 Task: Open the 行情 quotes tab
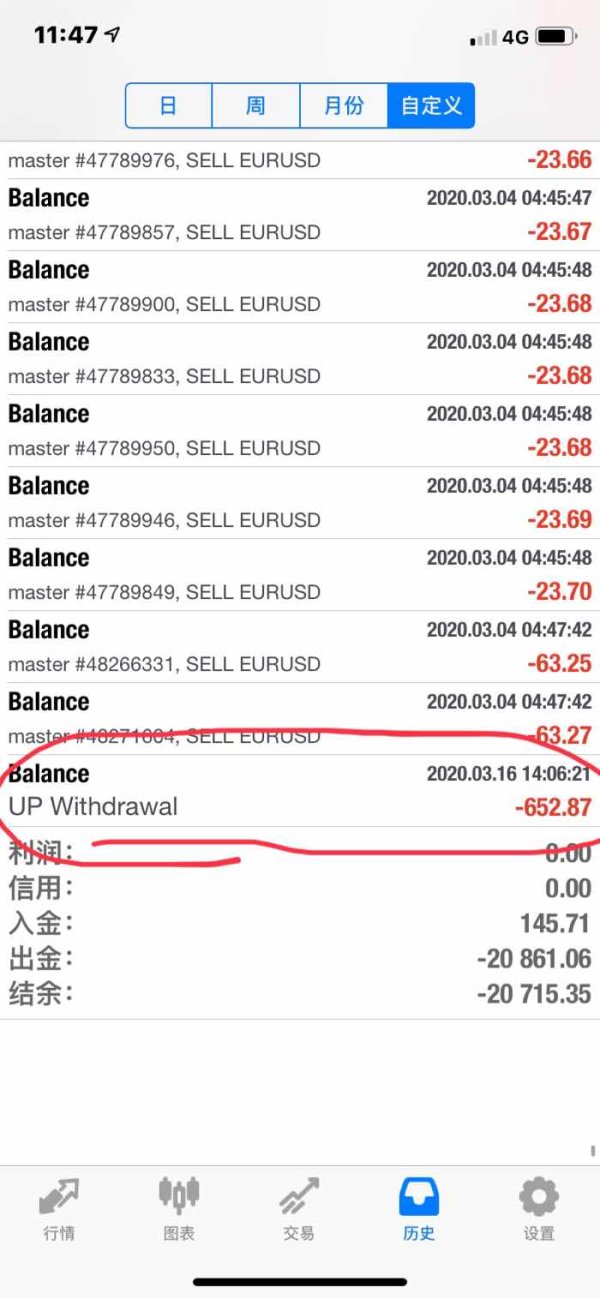coord(59,1208)
